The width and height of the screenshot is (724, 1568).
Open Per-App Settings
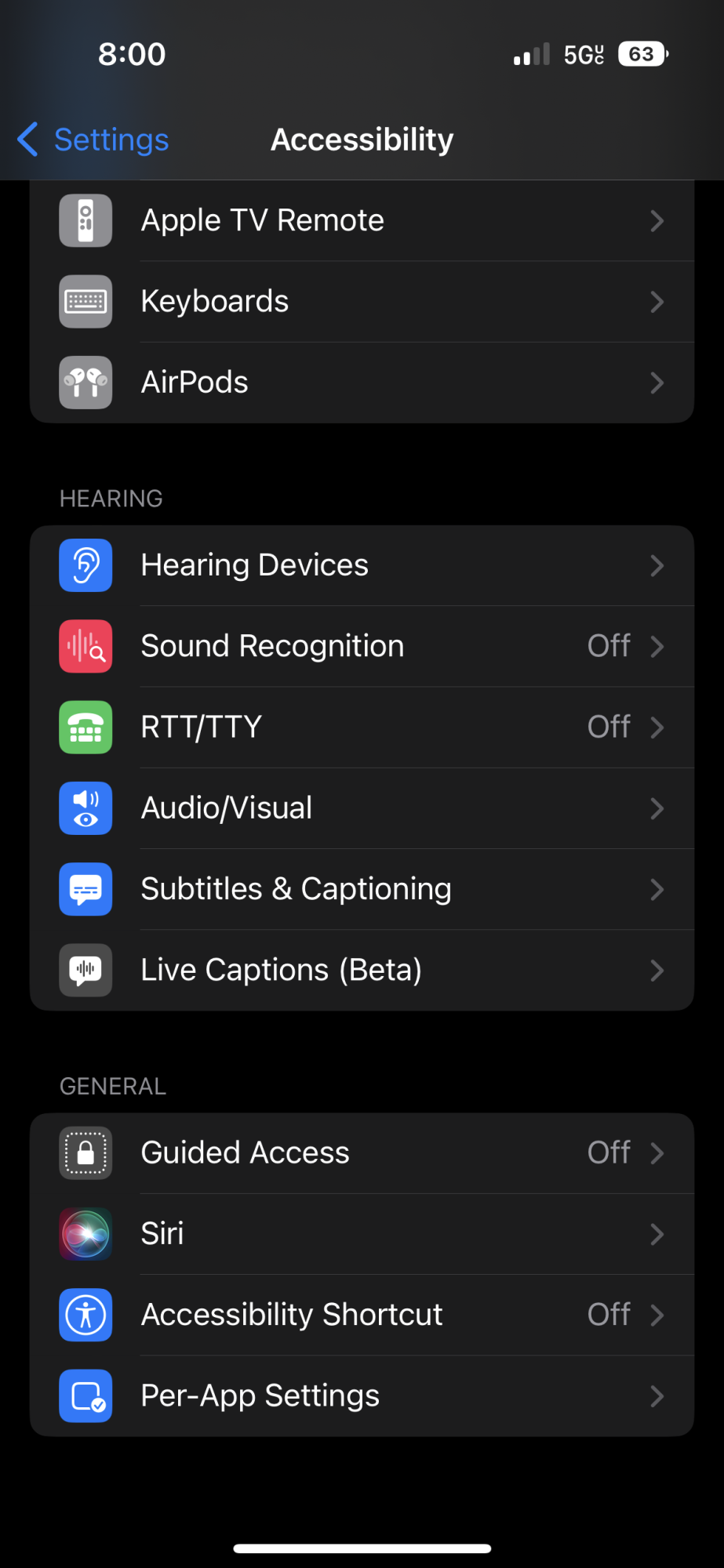pos(361,1396)
